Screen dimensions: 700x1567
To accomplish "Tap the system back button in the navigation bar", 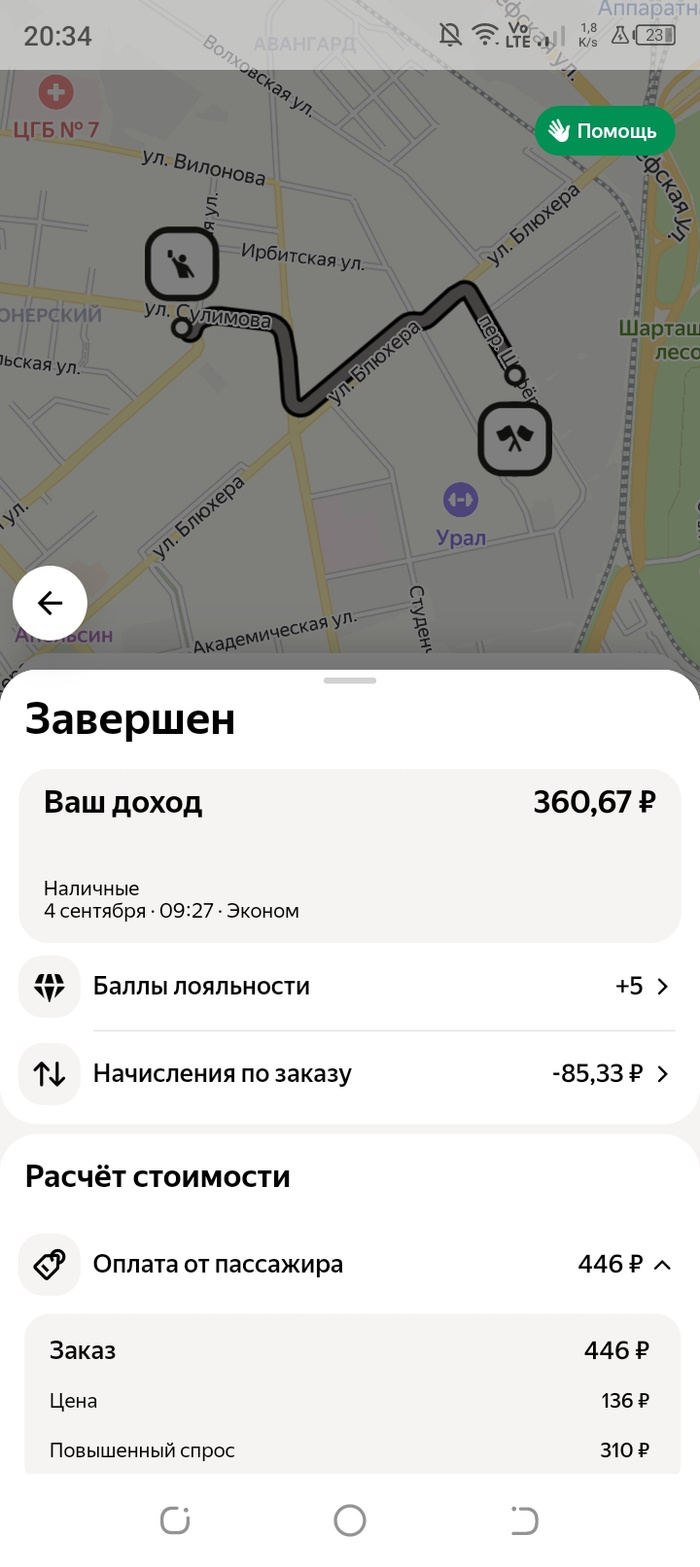I will pos(524,1521).
